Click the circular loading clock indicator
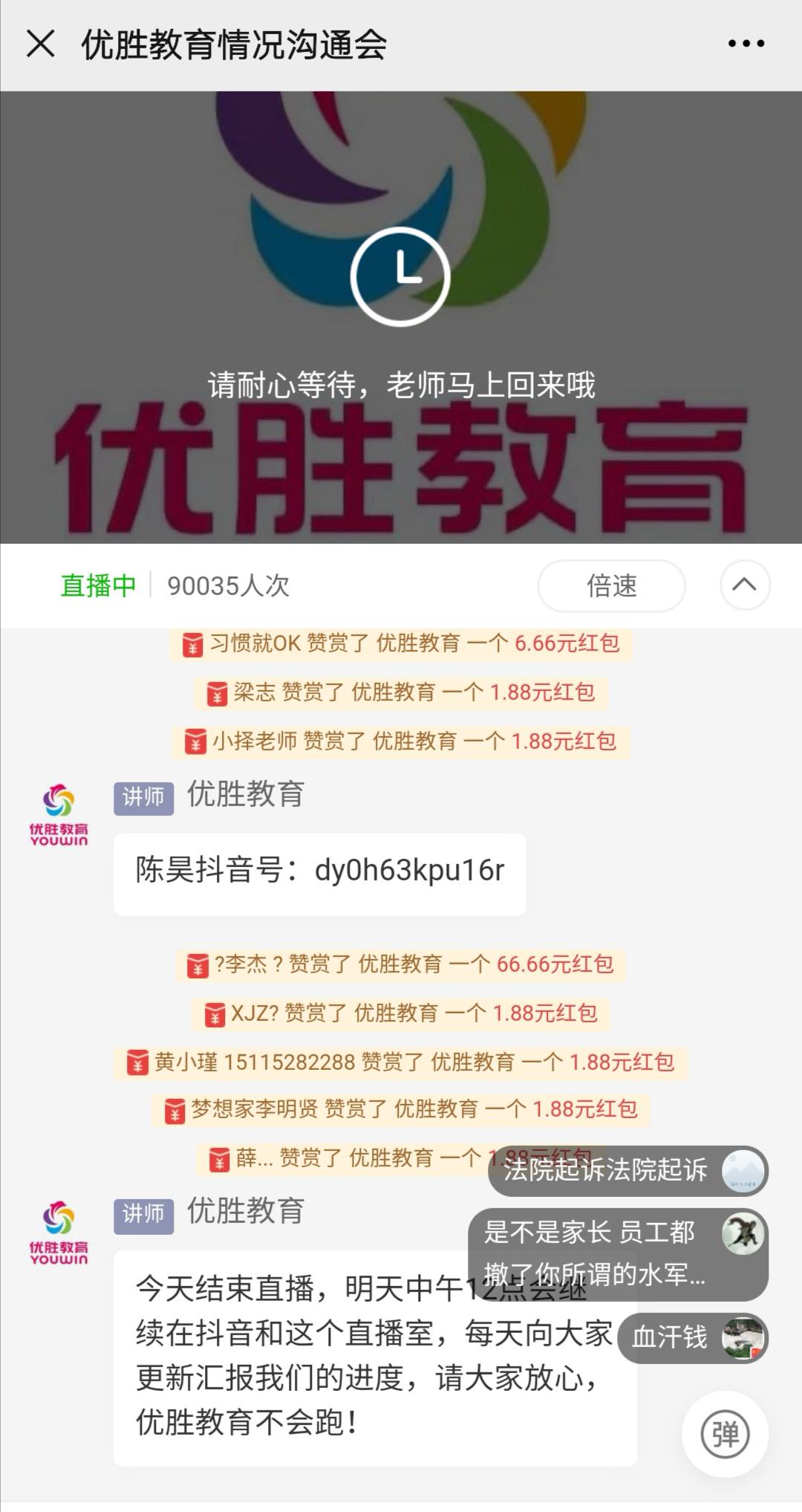Screen dimensions: 802x1512 (401, 275)
